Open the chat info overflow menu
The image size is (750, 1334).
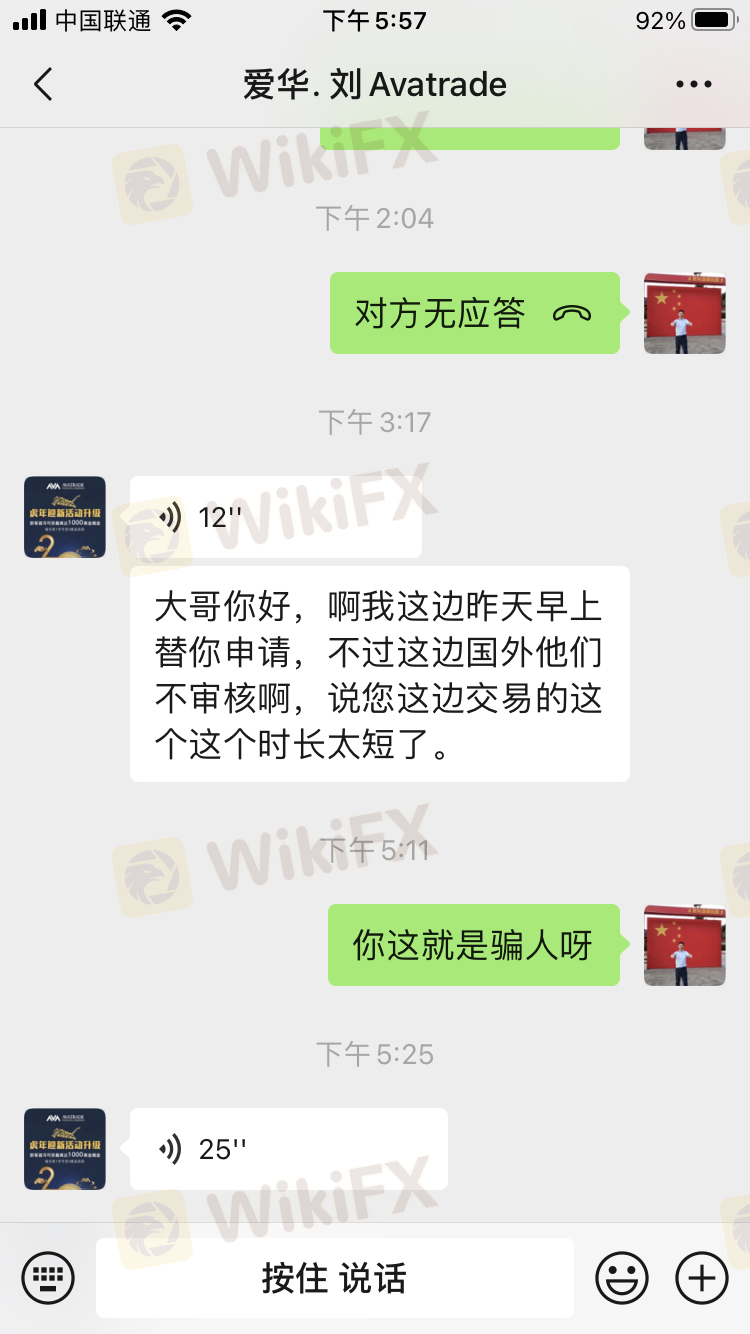point(693,85)
